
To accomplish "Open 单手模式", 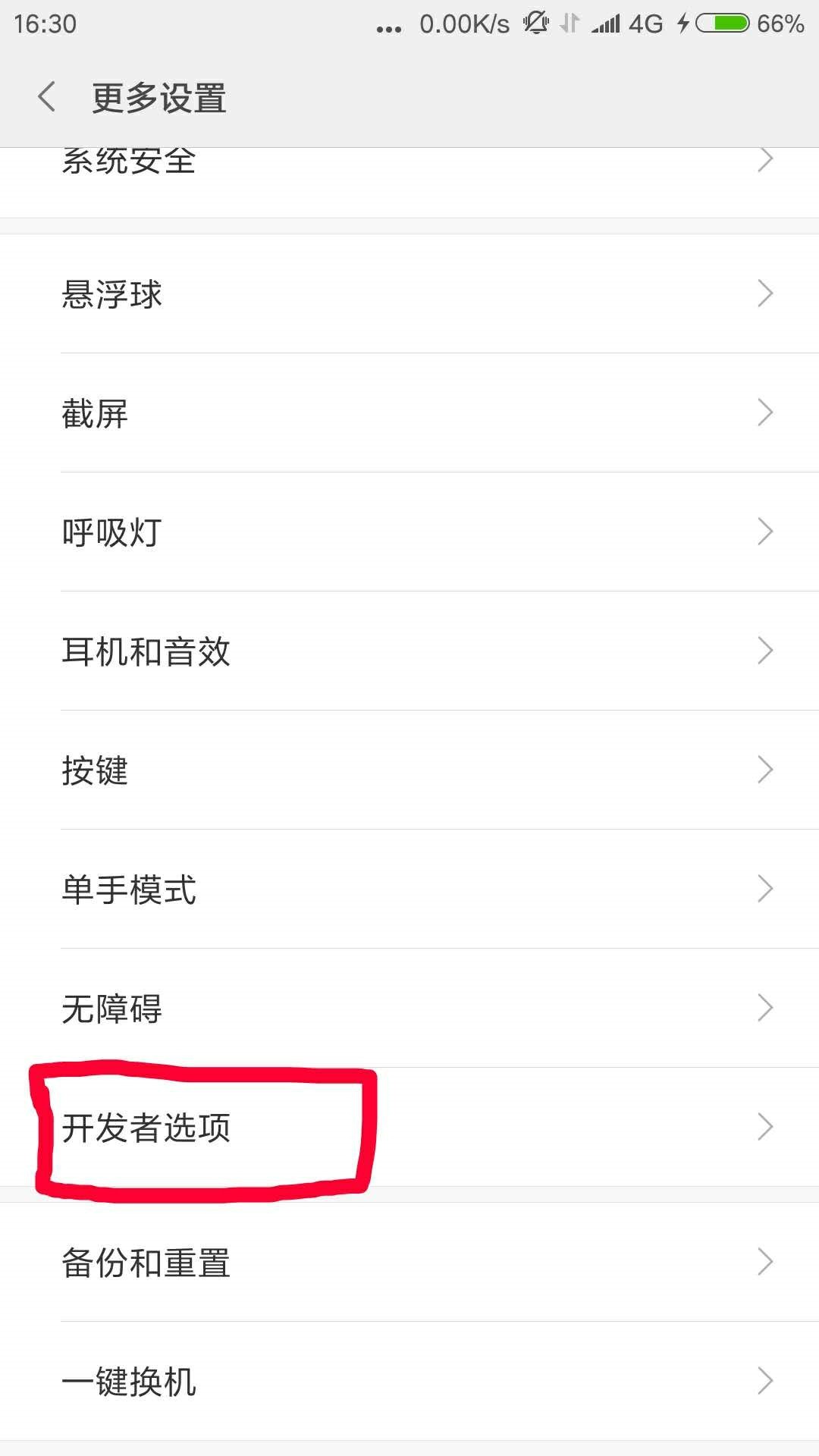I will [x=409, y=890].
